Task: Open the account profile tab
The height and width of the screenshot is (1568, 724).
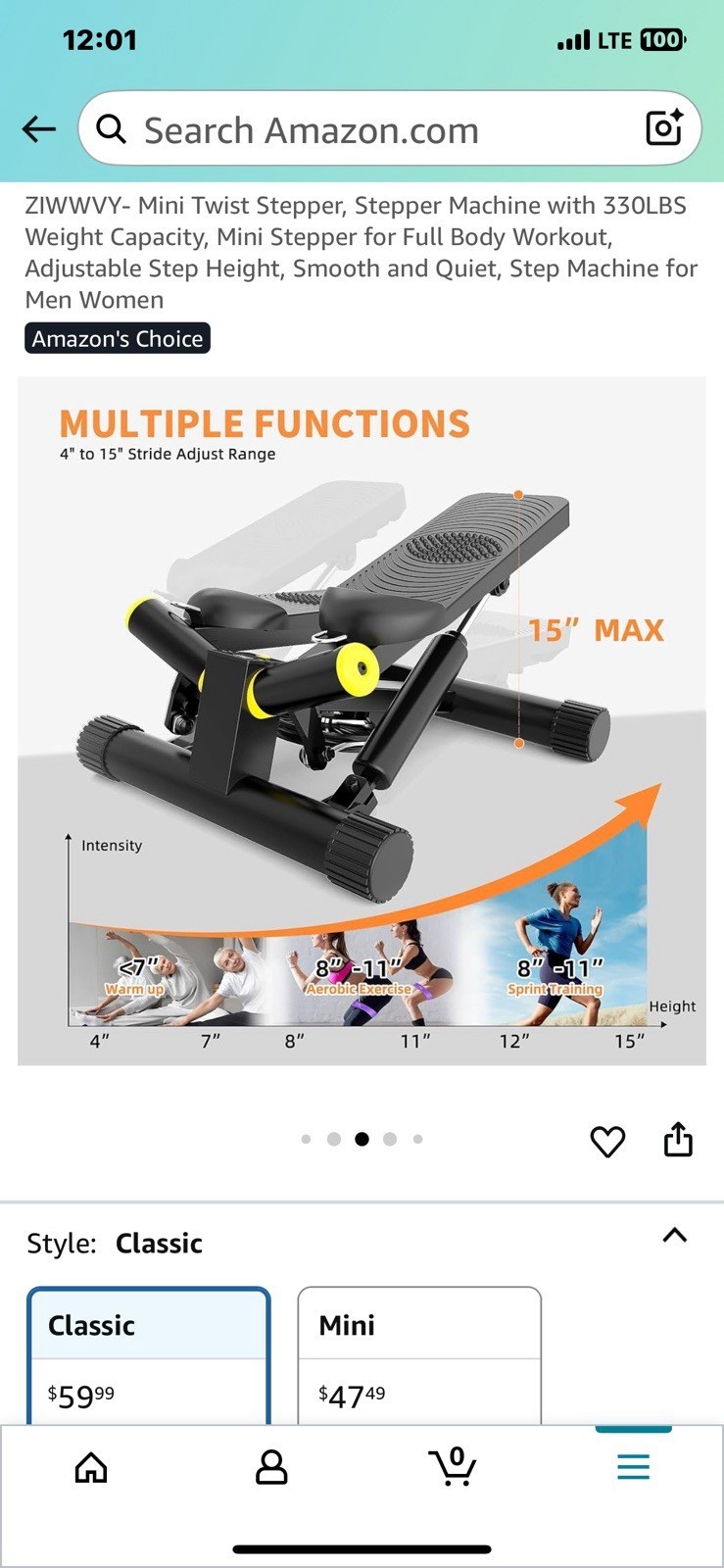Action: pyautogui.click(x=271, y=1467)
